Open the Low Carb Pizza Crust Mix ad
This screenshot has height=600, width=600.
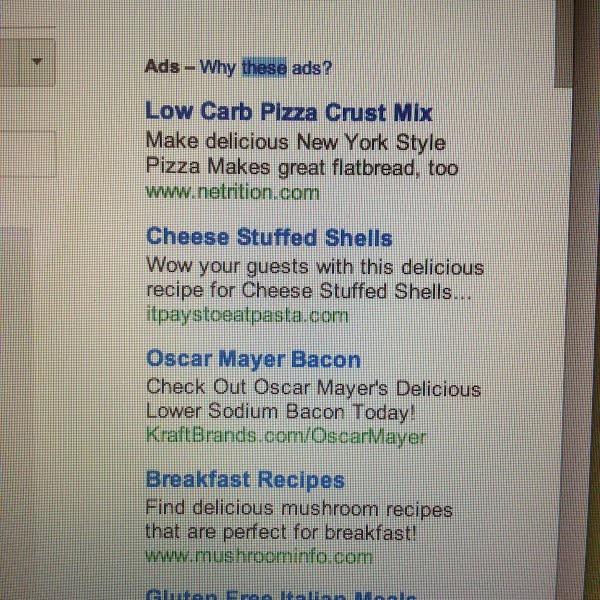coord(289,111)
